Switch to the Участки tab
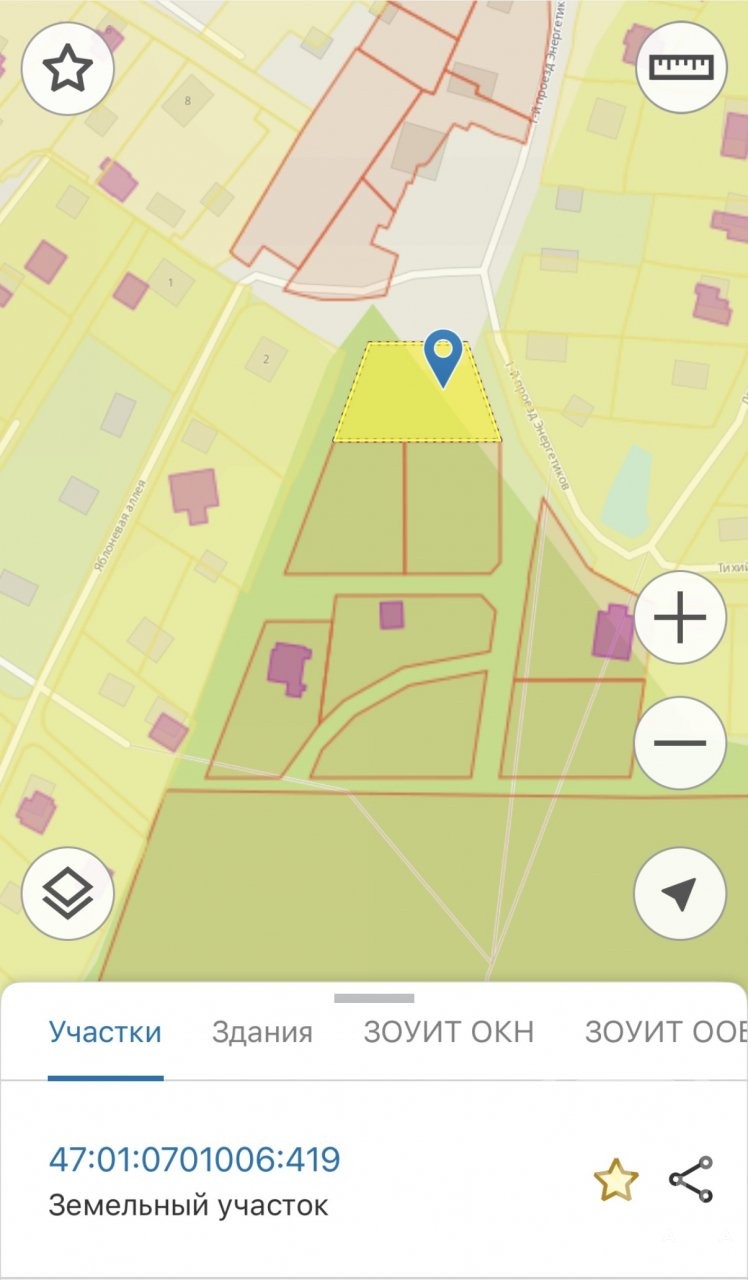The height and width of the screenshot is (1280, 748). 105,1032
